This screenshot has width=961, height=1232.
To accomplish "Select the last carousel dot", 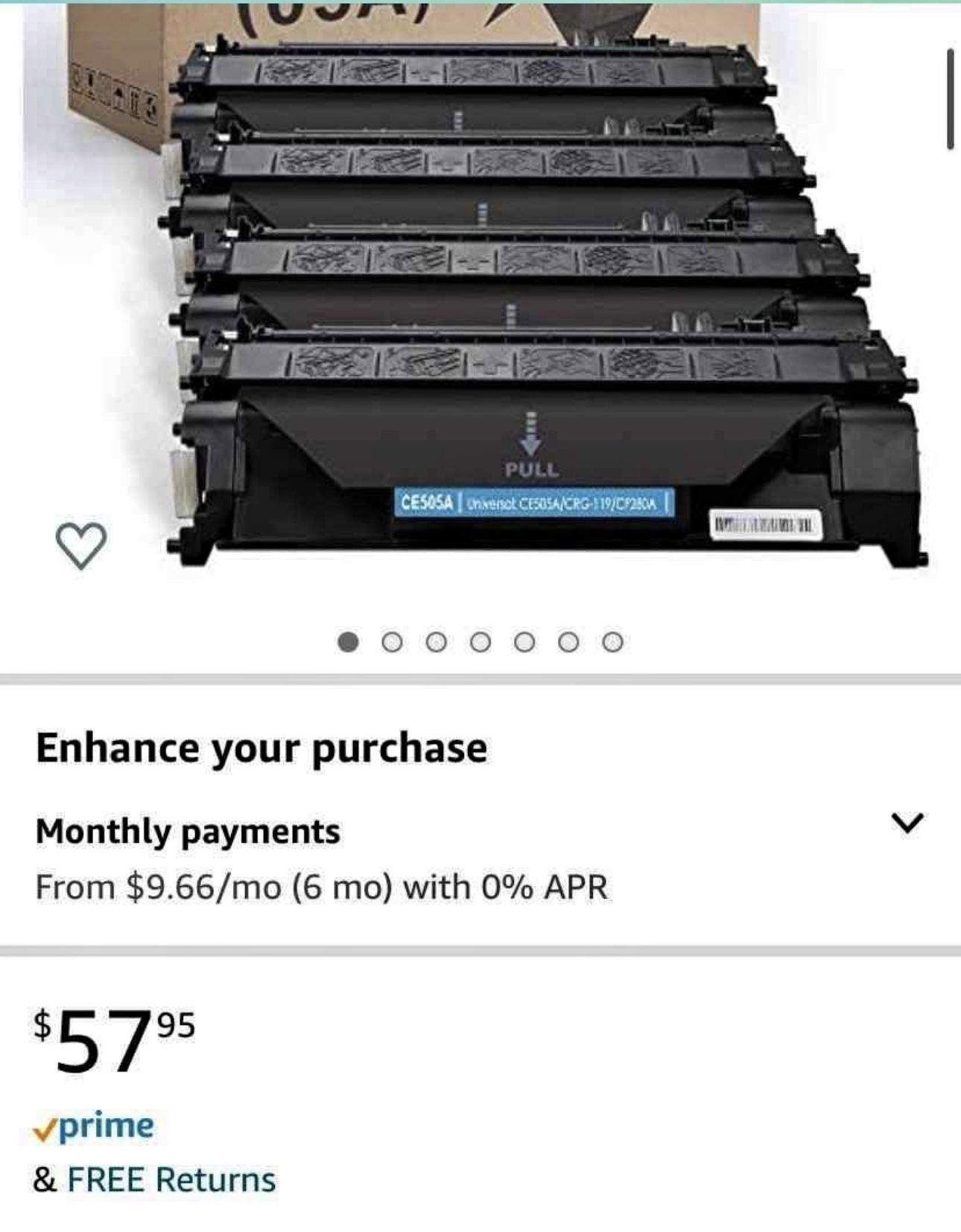I will [x=613, y=639].
